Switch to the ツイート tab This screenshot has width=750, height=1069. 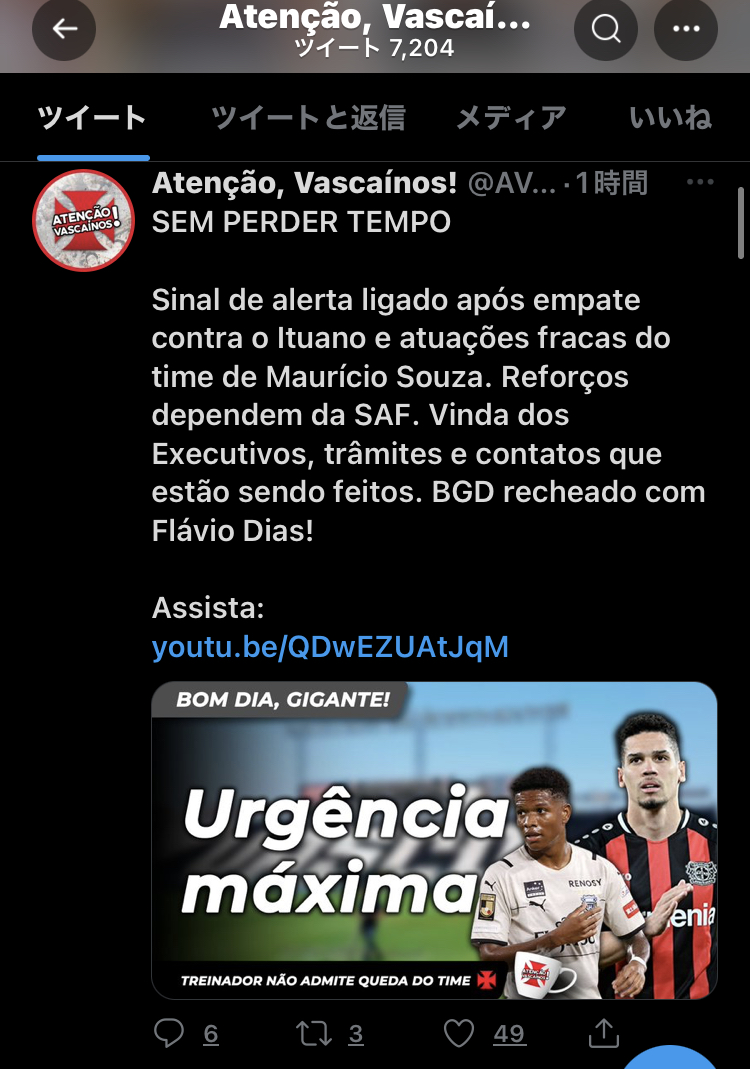coord(92,118)
